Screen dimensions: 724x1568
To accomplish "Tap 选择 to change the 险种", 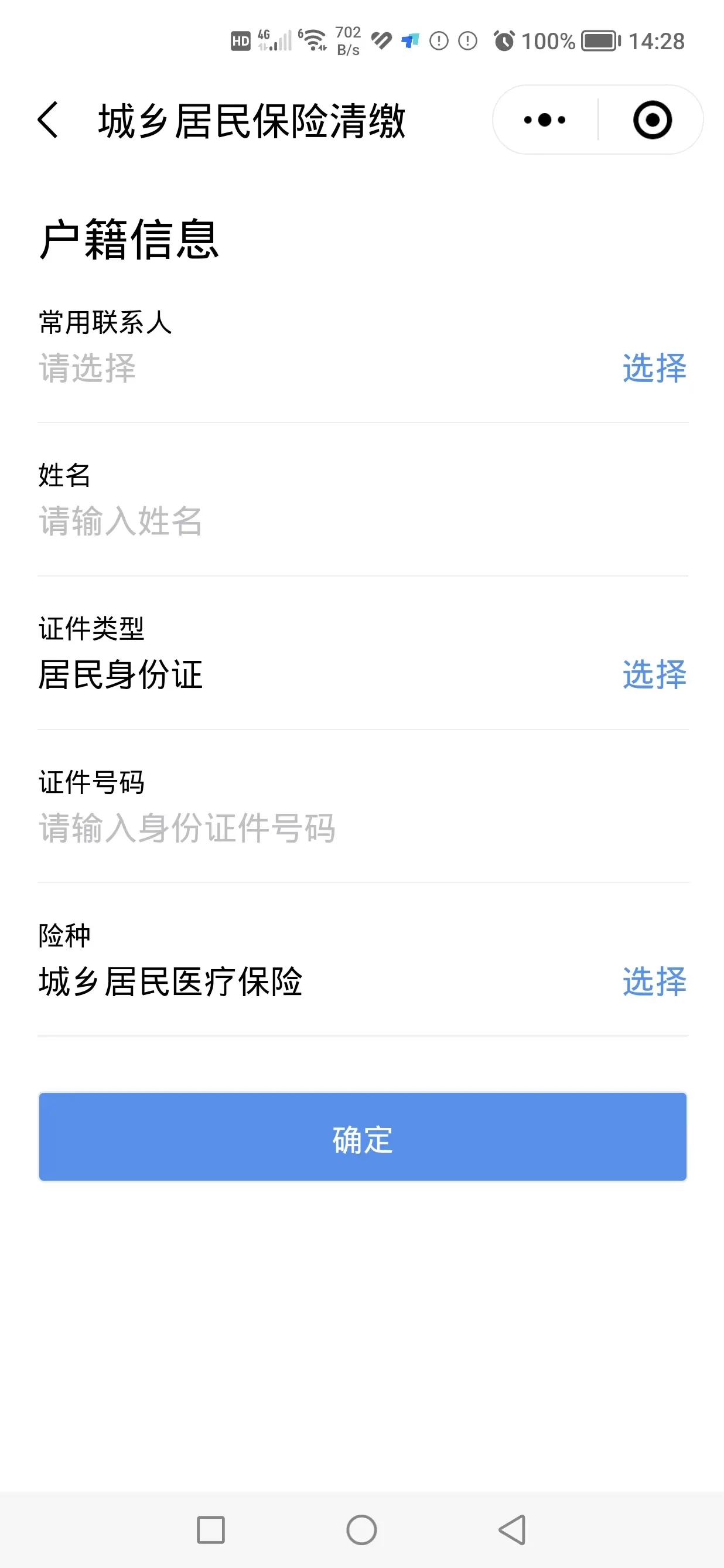I will coord(655,981).
